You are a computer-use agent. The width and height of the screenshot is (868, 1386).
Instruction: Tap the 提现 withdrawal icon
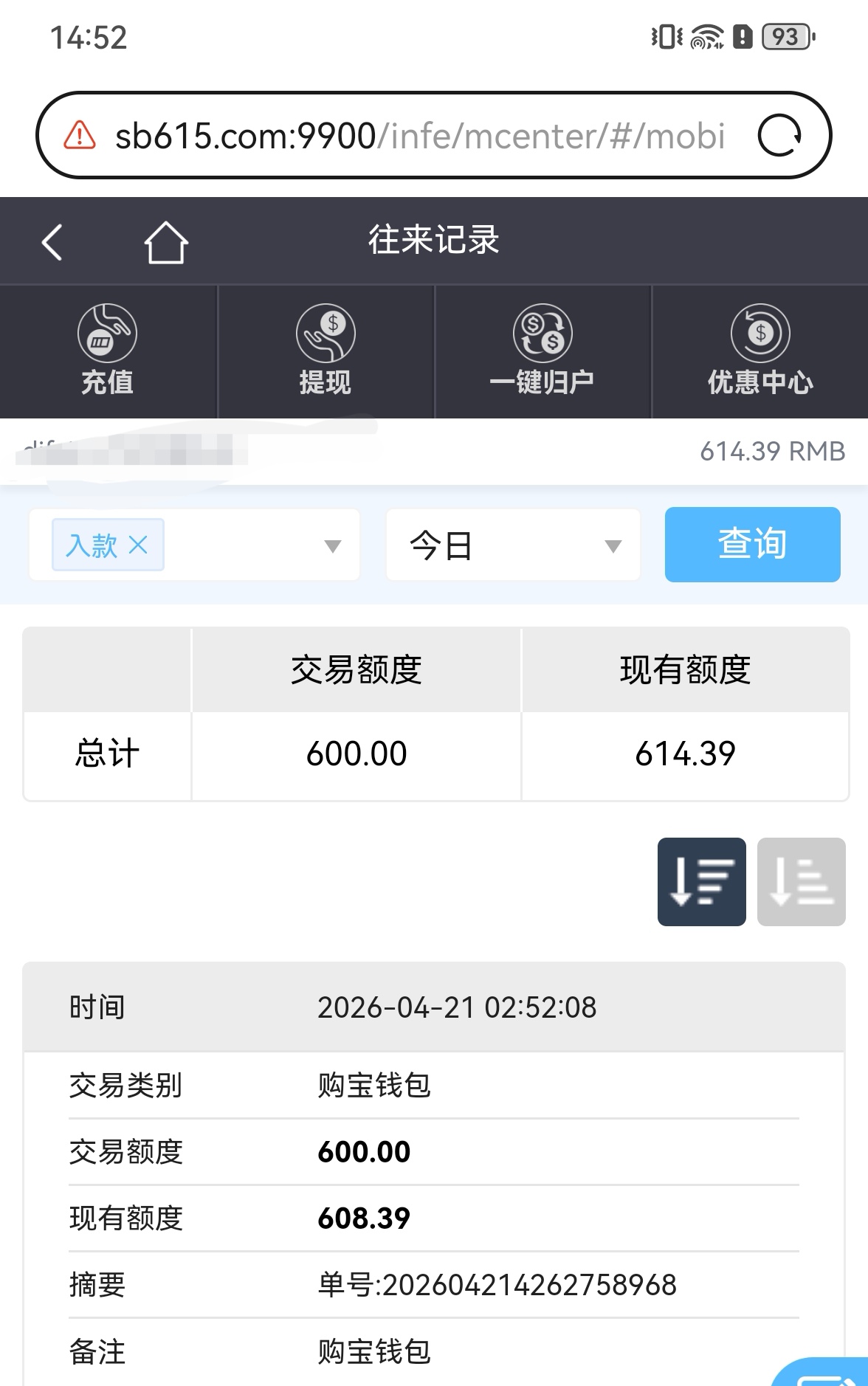325,334
